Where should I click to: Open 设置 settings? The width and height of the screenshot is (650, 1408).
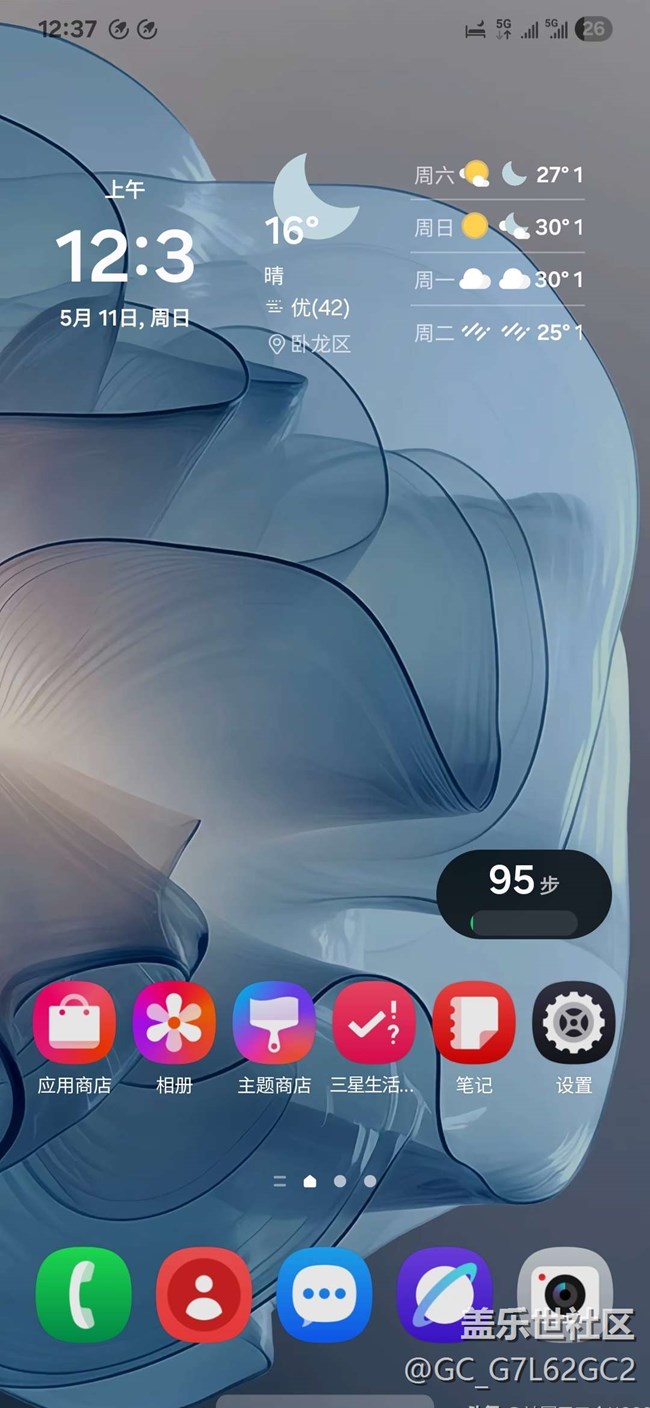pos(574,1022)
